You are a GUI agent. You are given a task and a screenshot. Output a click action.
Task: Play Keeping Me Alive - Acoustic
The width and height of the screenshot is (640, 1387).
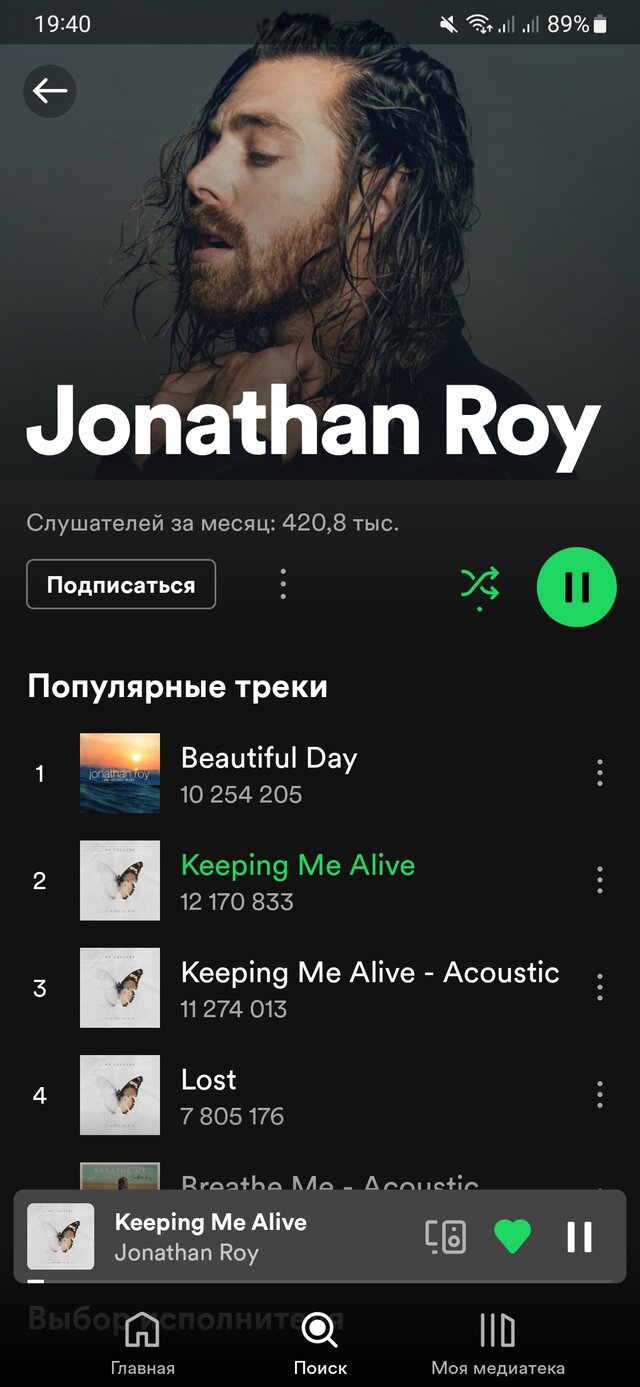[x=369, y=987]
